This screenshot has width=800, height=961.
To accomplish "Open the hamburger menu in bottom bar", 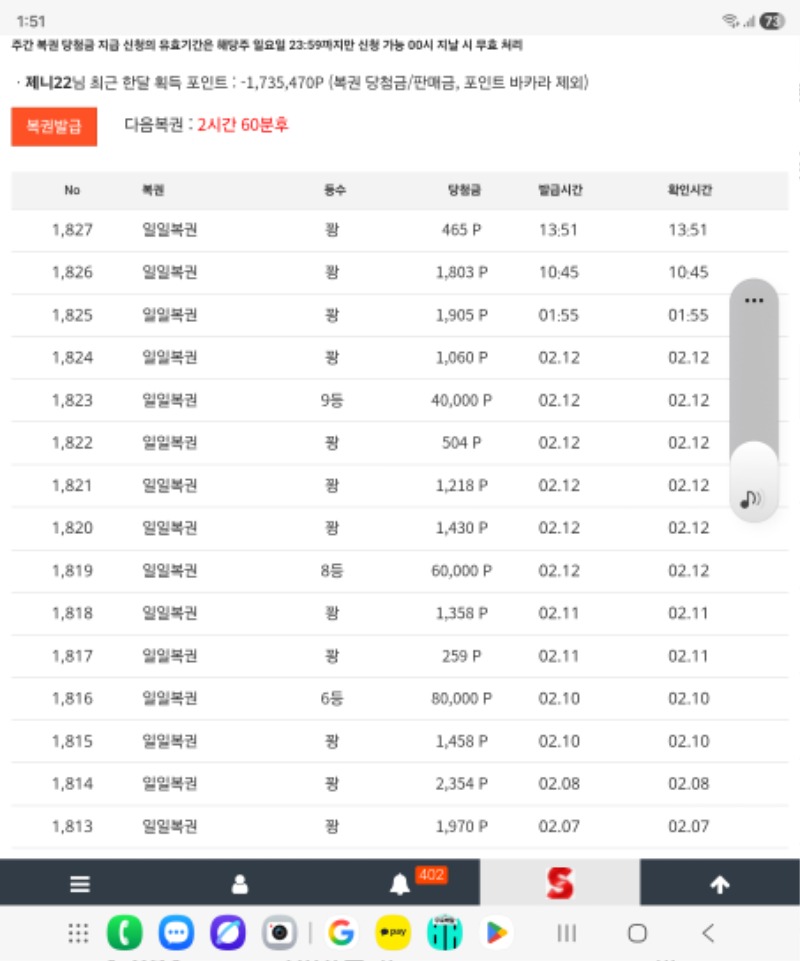I will (x=80, y=884).
